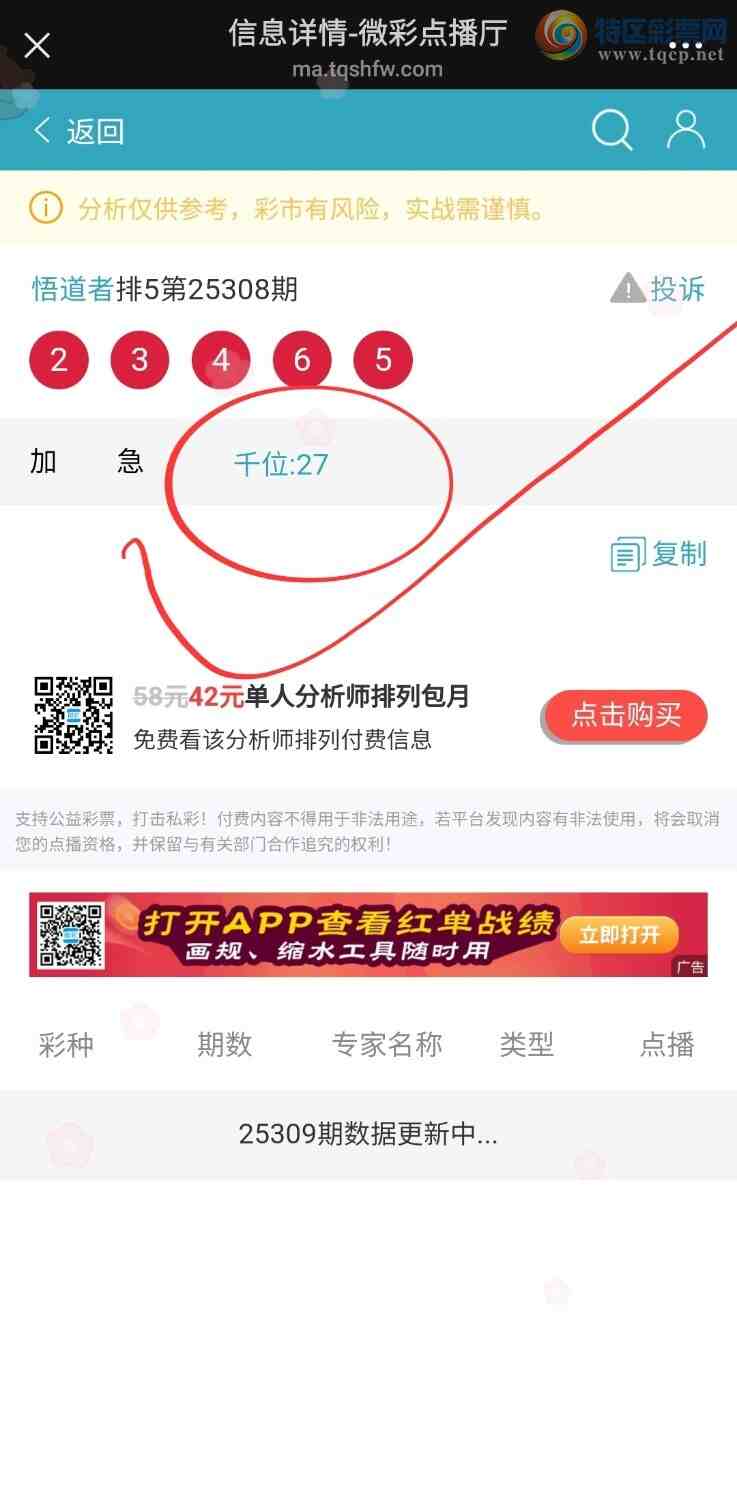Copy the prediction with 复制
This screenshot has width=737, height=1500.
[659, 553]
